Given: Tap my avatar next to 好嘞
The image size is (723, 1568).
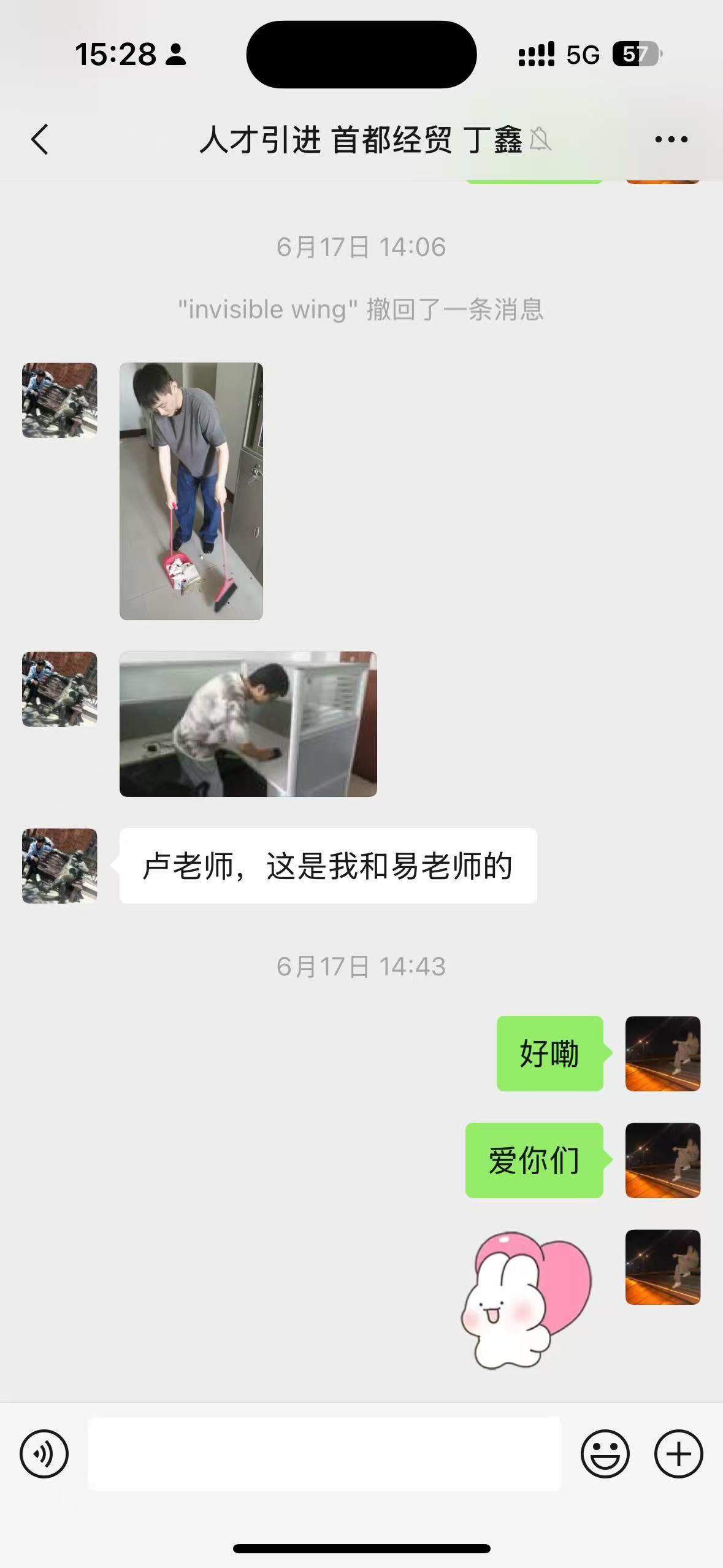Looking at the screenshot, I should coord(662,1053).
